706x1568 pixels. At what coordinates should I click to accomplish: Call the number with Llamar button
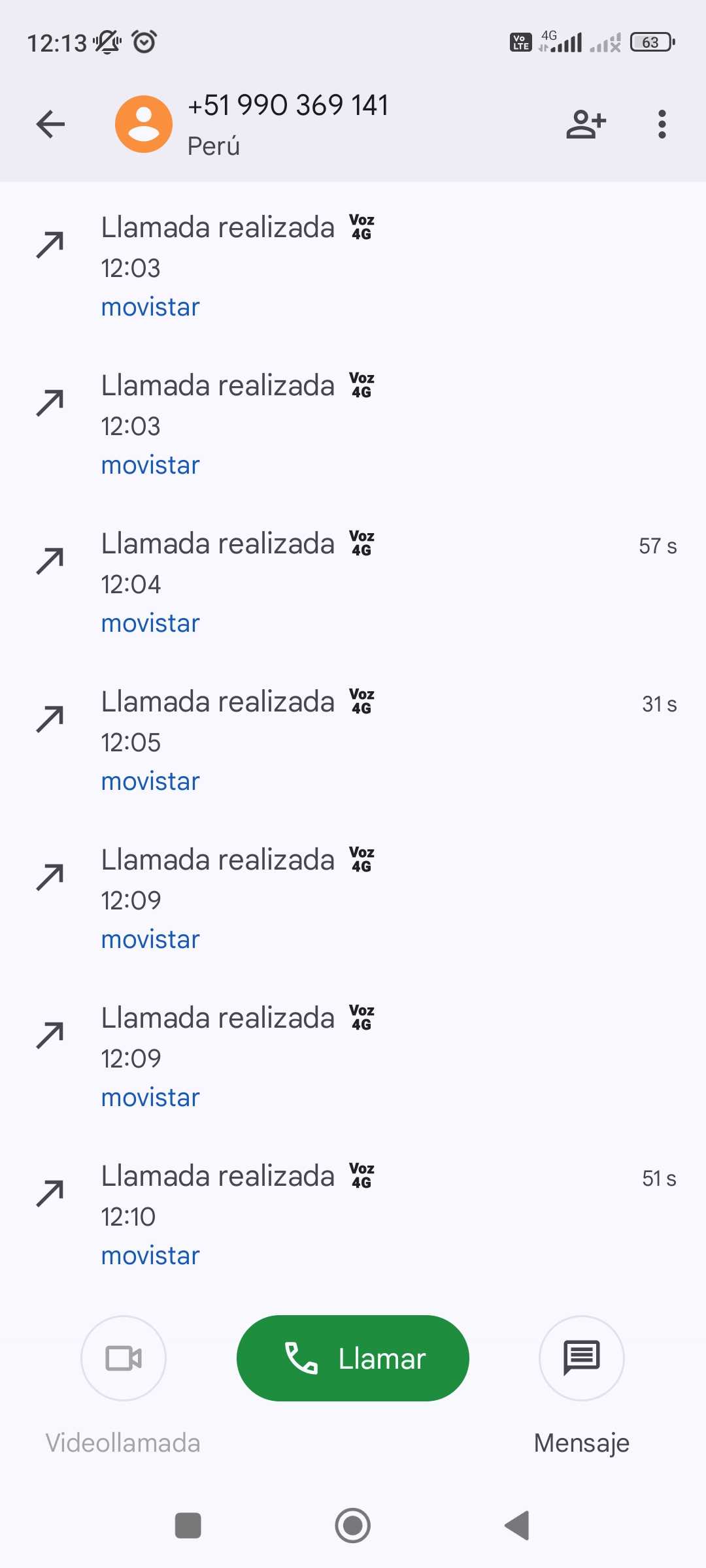(x=353, y=1358)
